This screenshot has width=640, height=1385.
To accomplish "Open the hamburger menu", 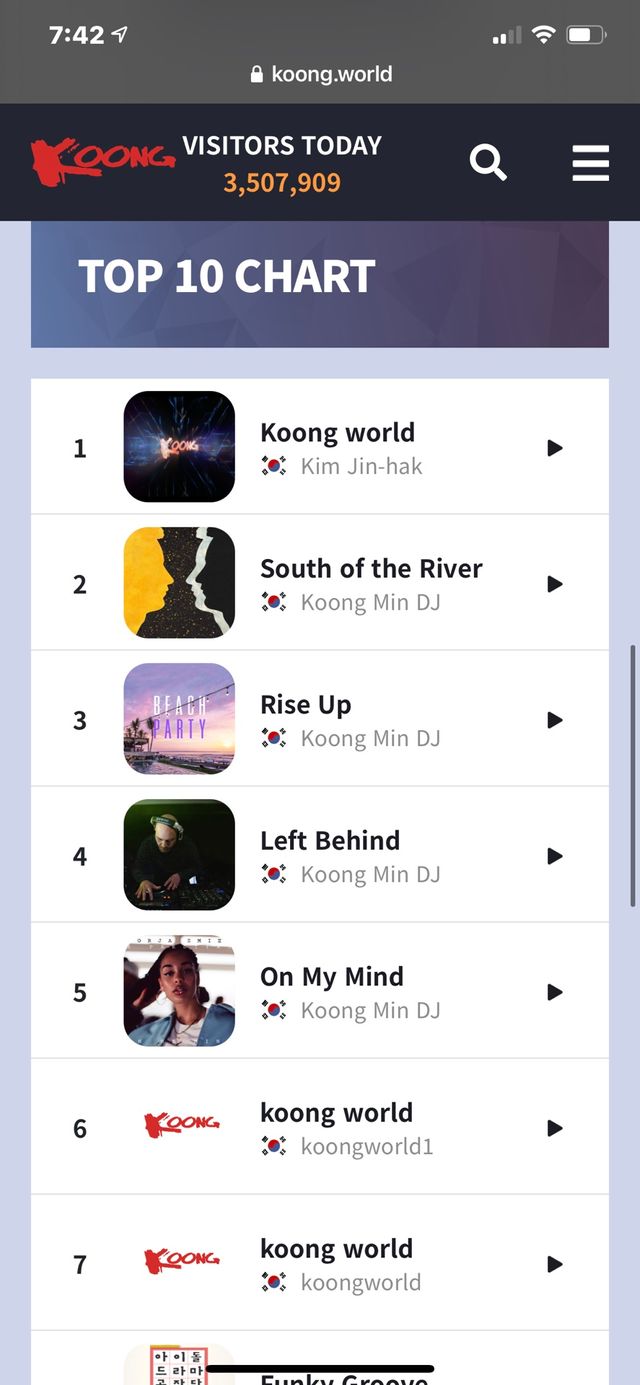I will point(590,162).
